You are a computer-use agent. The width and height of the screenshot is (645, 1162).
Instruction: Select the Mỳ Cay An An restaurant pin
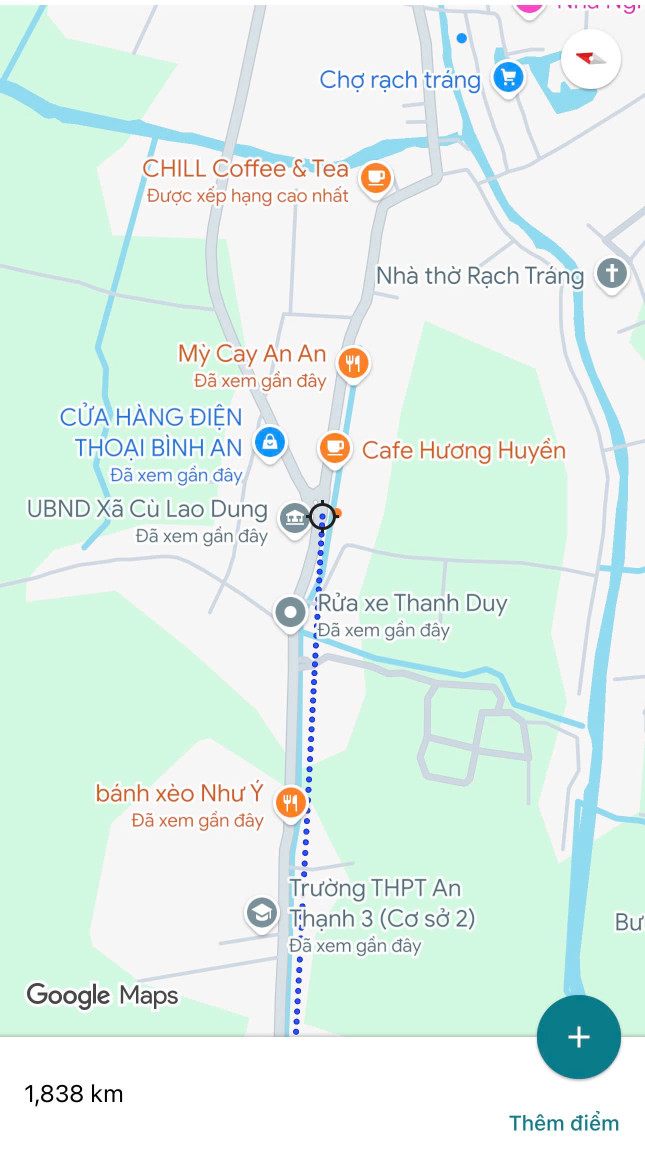pyautogui.click(x=354, y=364)
